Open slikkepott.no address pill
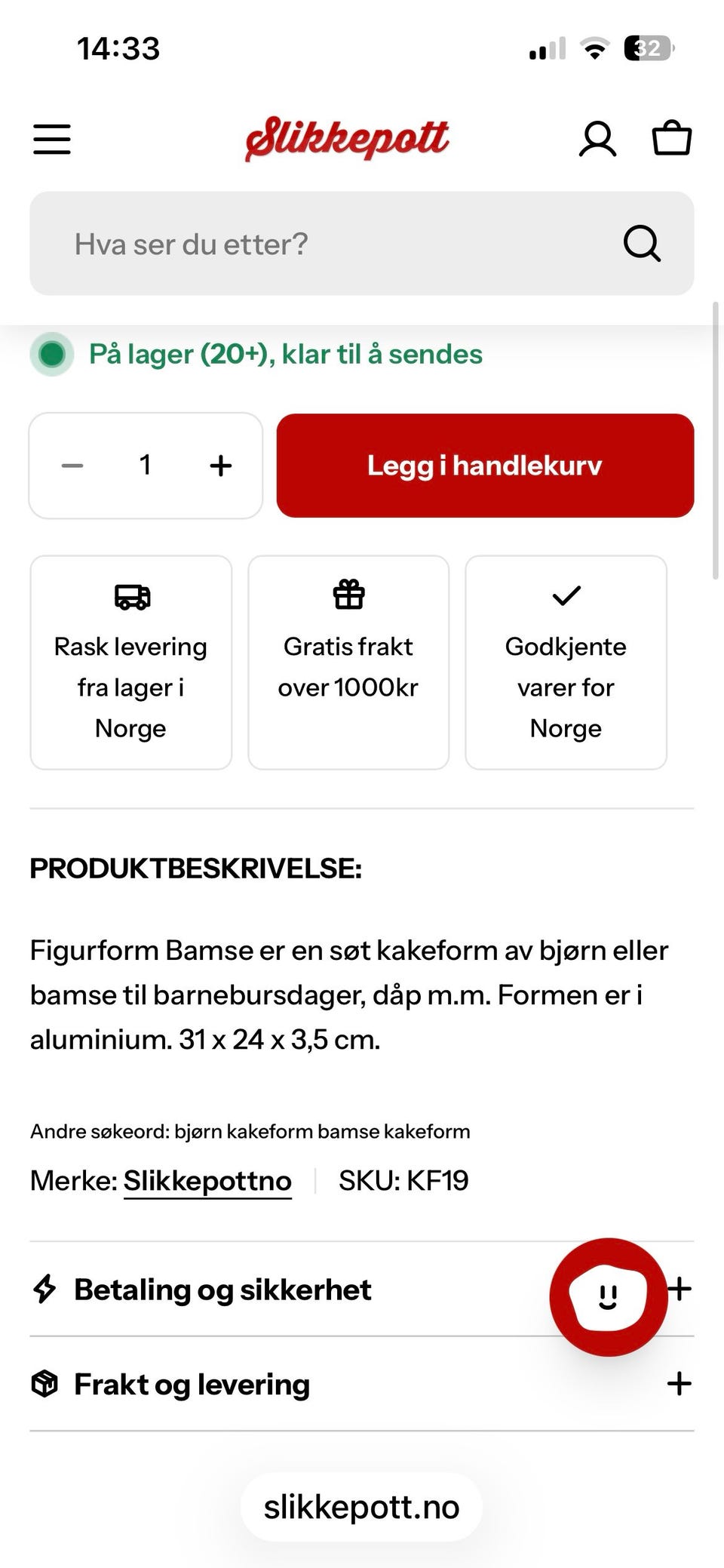 pos(360,1506)
